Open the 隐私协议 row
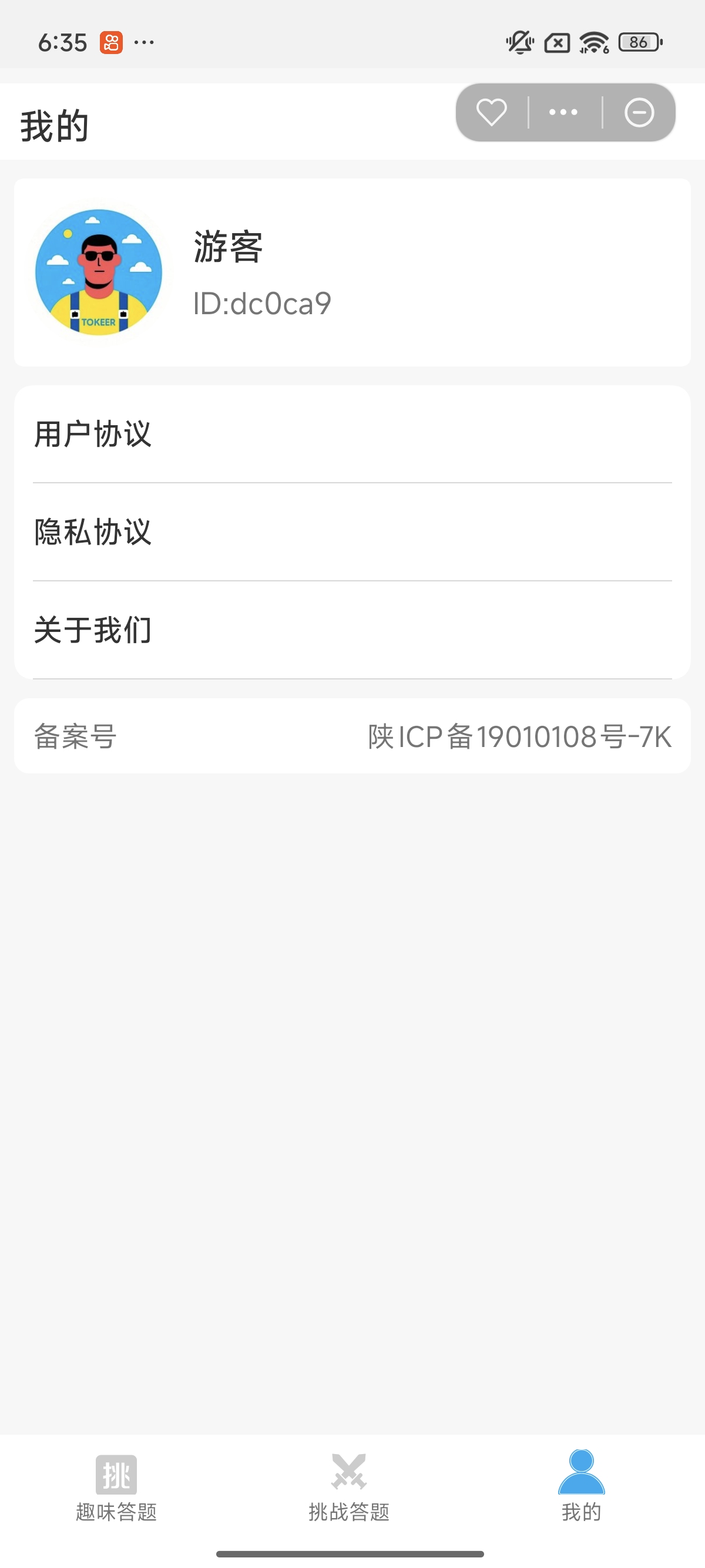 click(352, 532)
